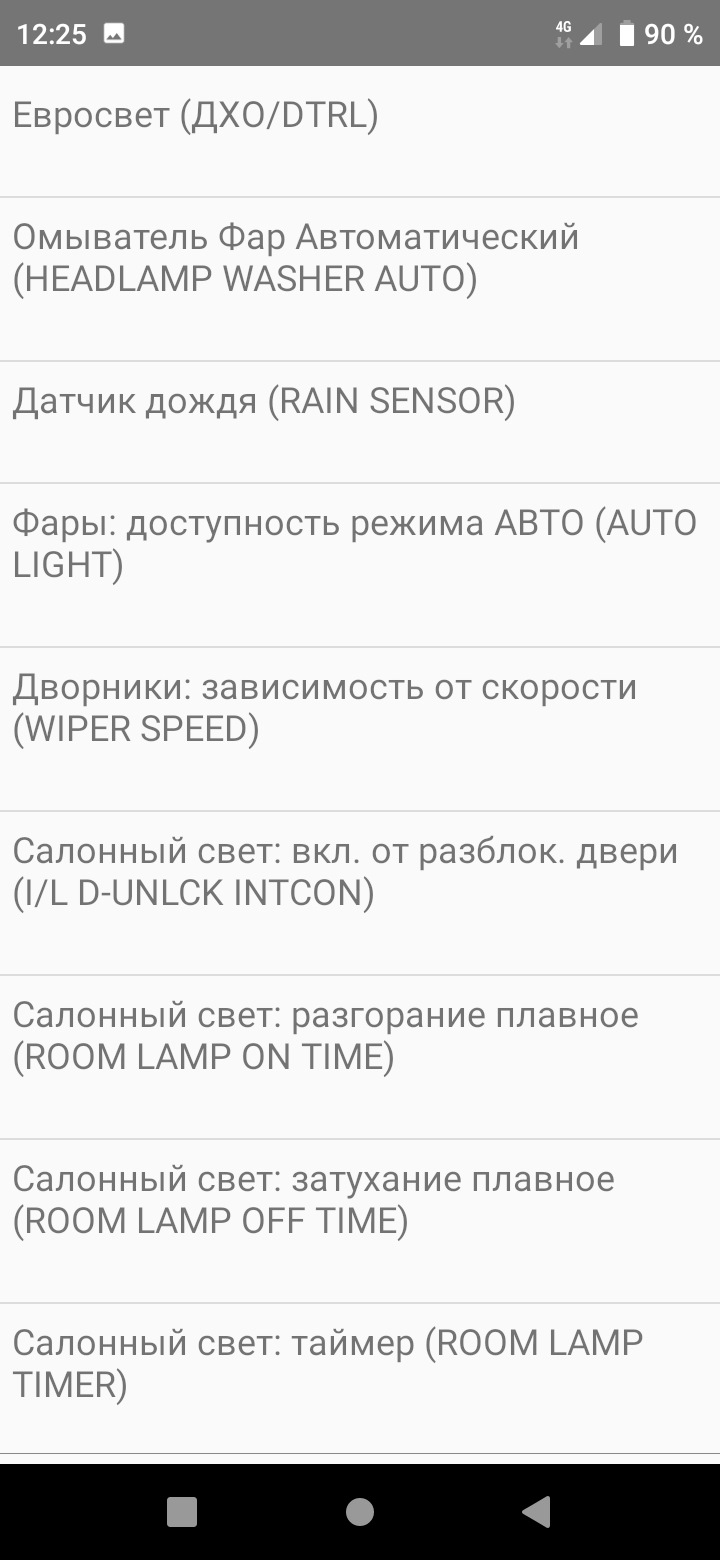Select Омыватель Фар Автоматический (HEADLAMP WASHER AUTO)
This screenshot has height=1560, width=720.
(360, 278)
